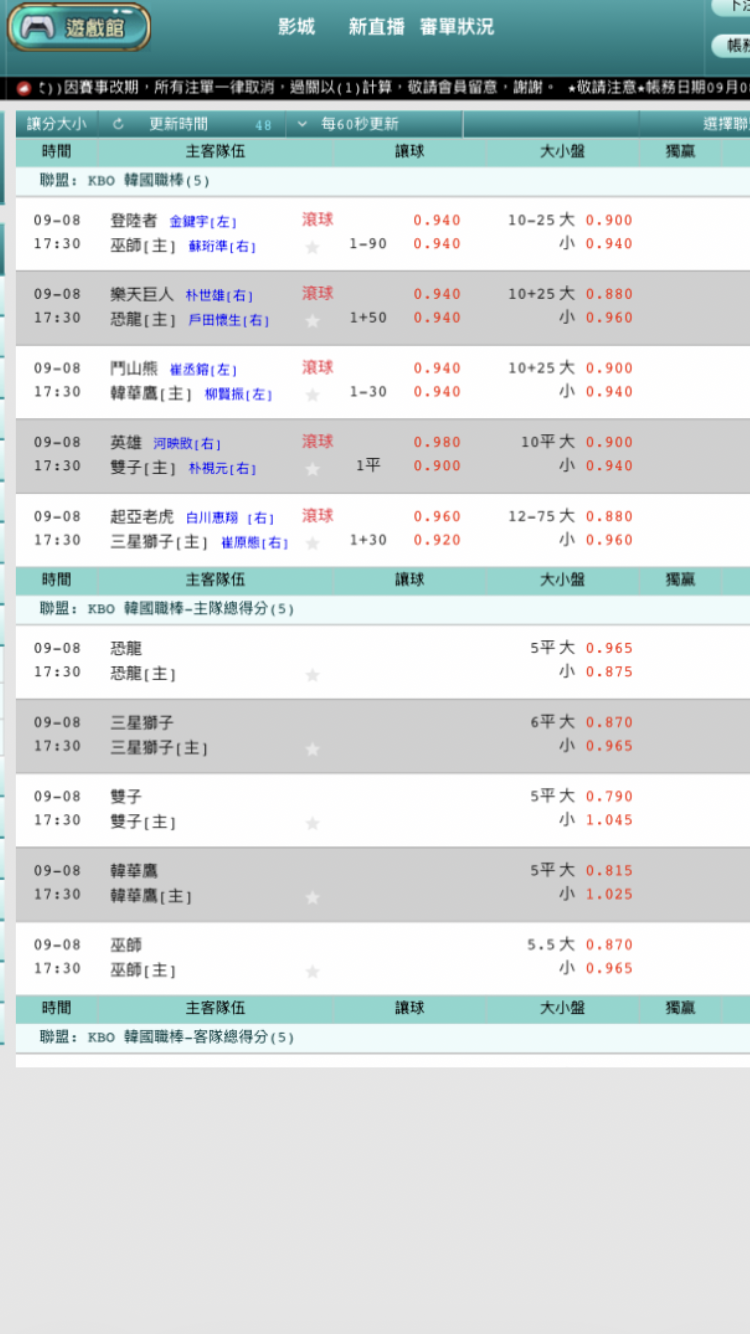This screenshot has width=750, height=1334.
Task: Select the 讓分大小 tab
Action: pos(56,124)
